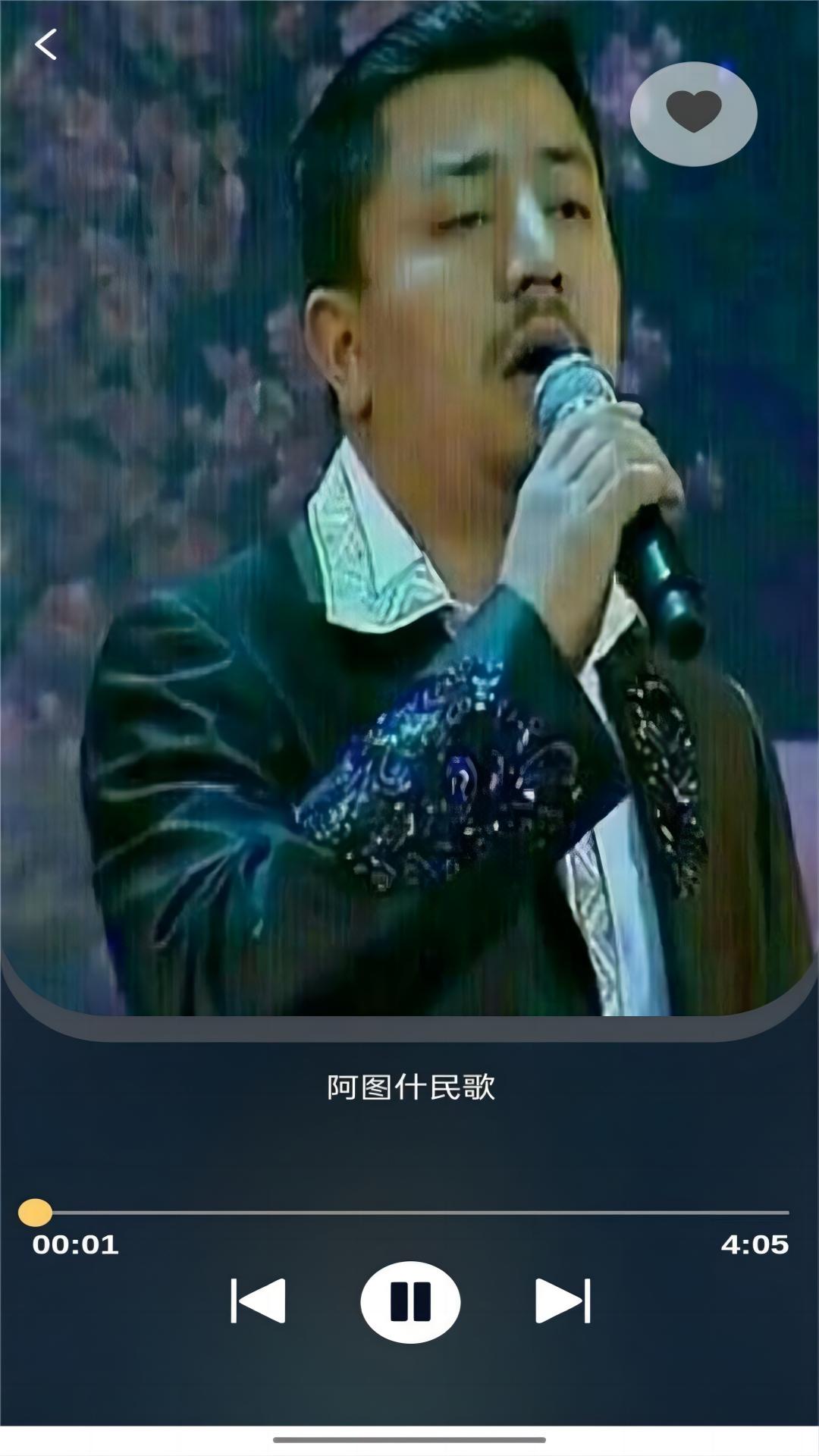Pause the current song

[410, 1301]
